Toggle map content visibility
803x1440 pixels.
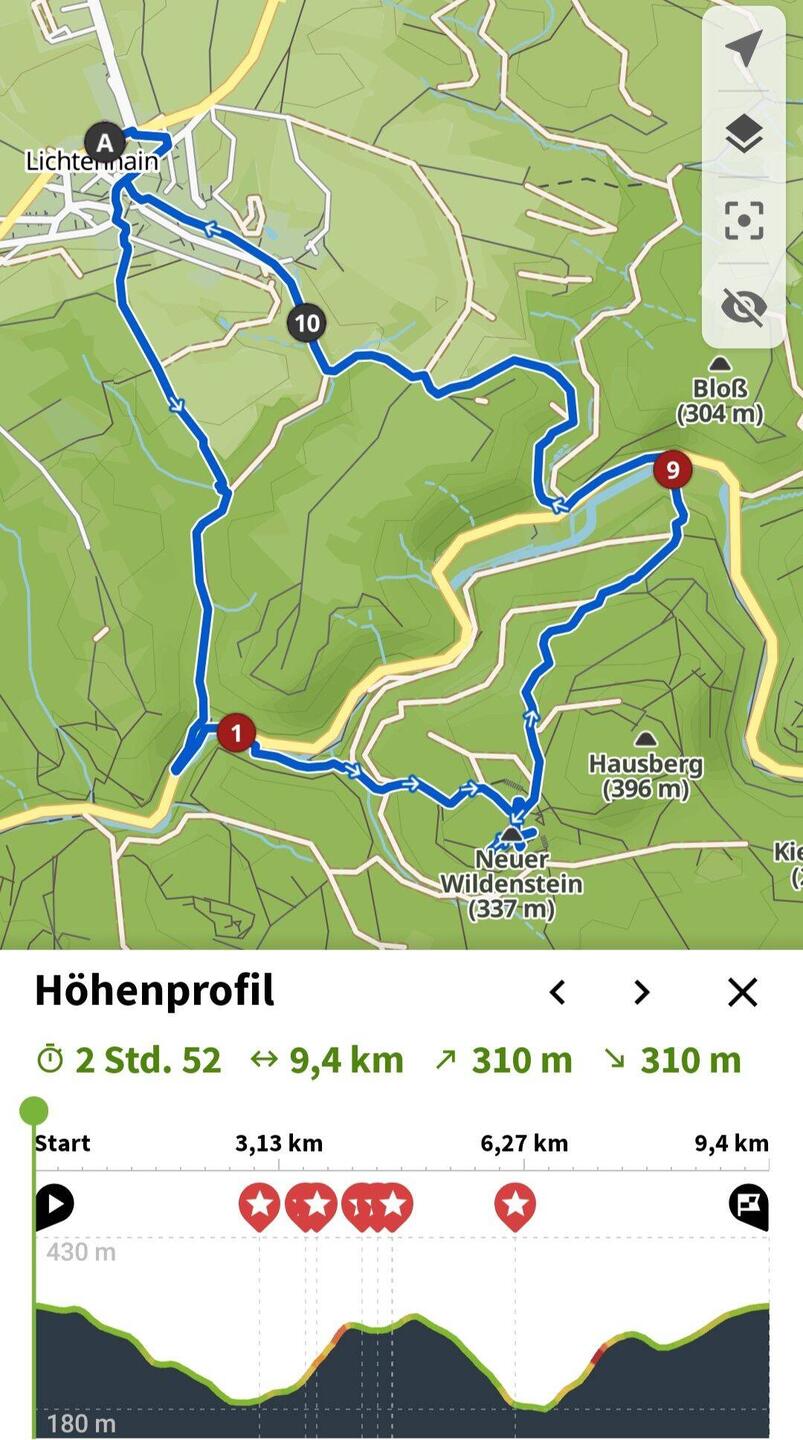coord(743,306)
